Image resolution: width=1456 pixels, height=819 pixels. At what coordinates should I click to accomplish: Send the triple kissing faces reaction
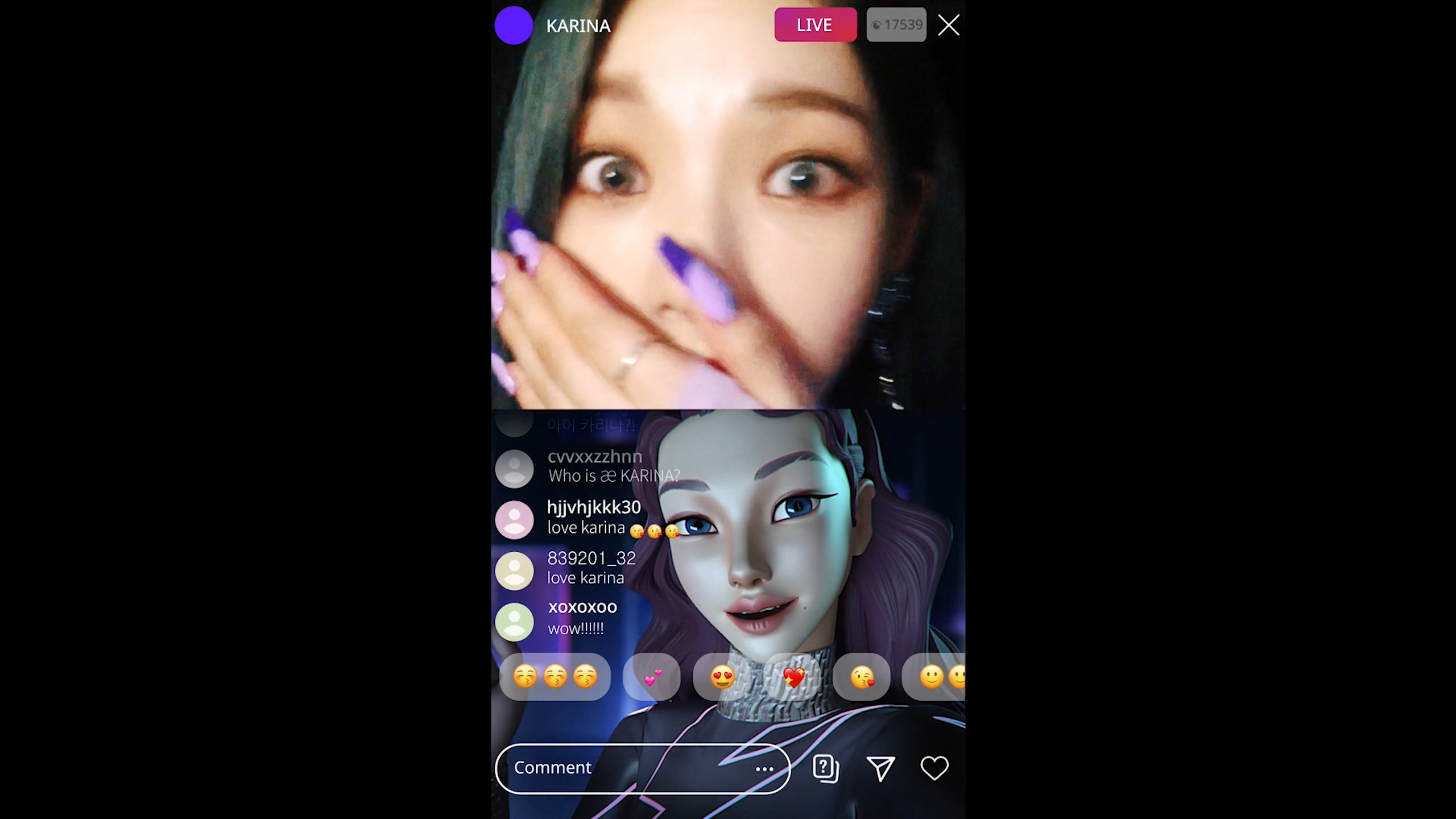point(555,677)
